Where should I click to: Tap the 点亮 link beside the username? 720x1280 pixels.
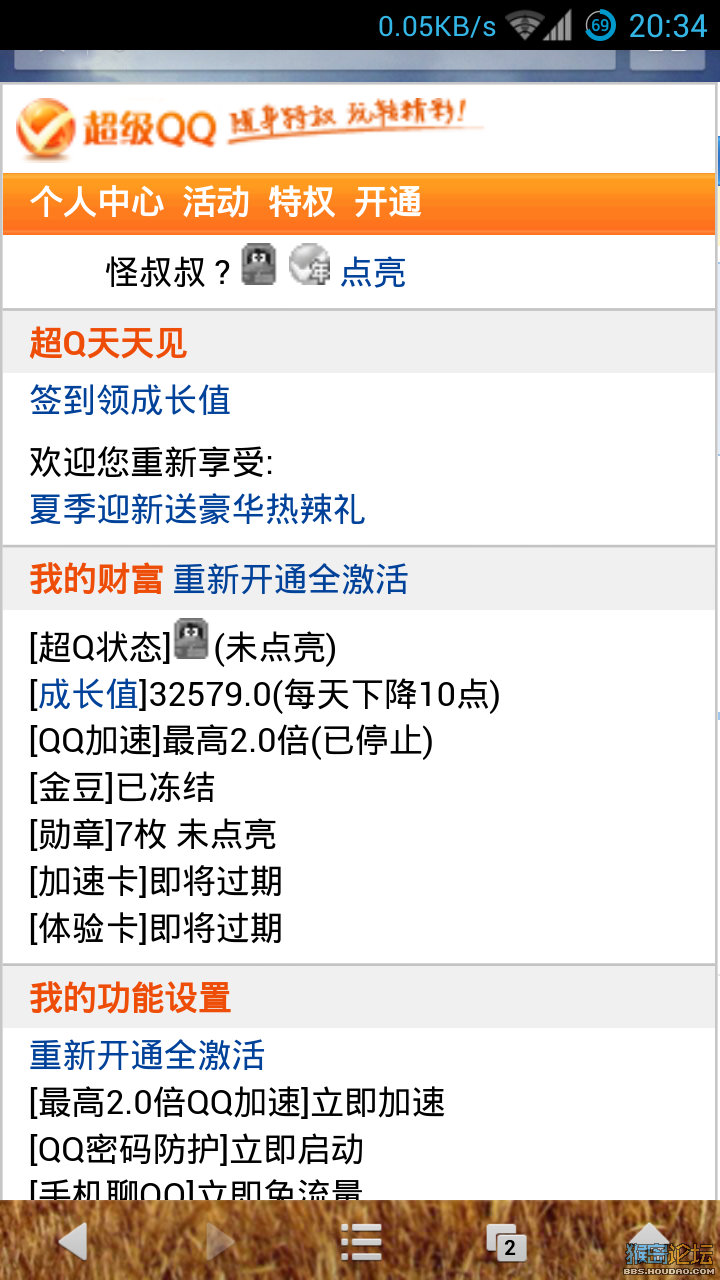[373, 272]
